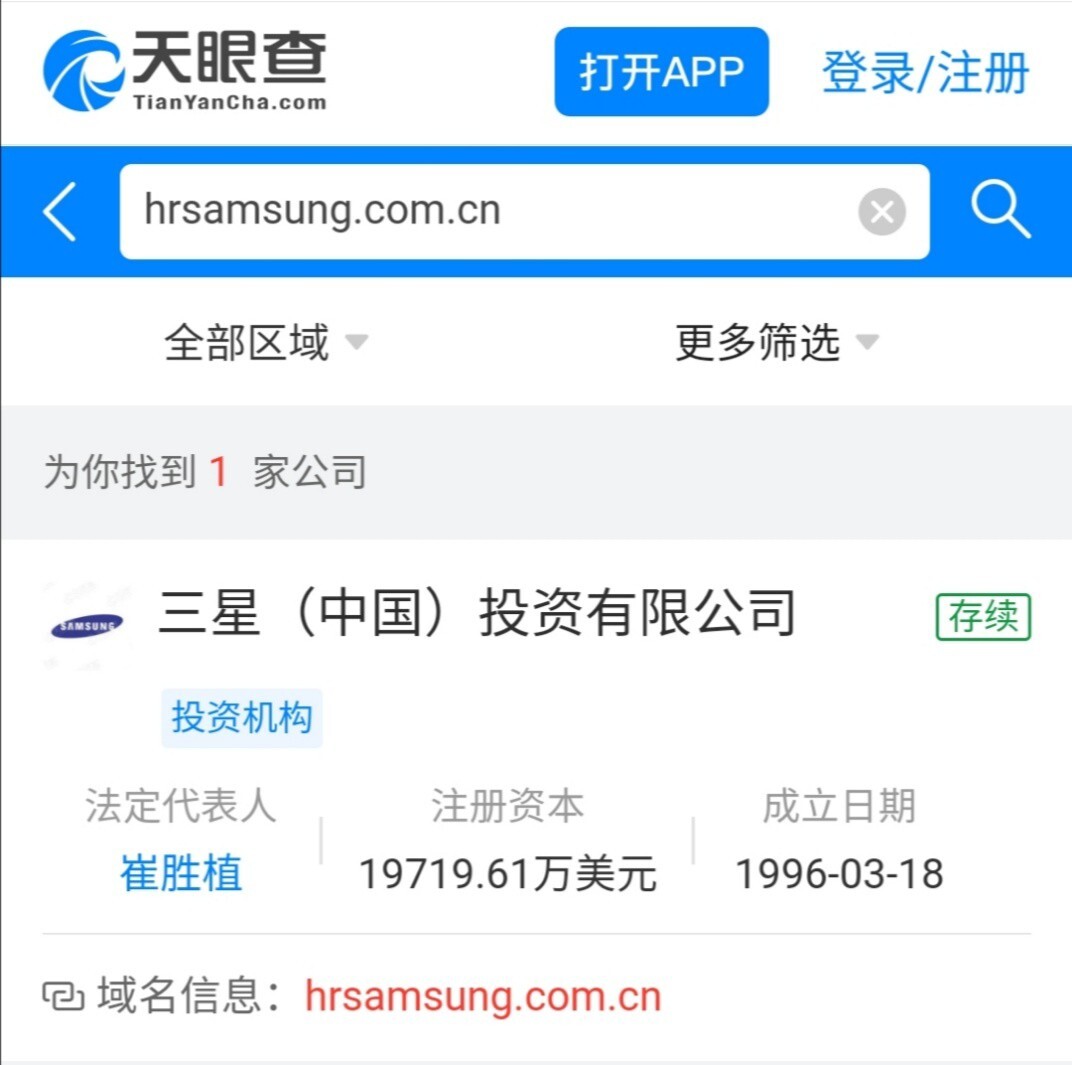View legal representative 崔胜植

(x=181, y=874)
